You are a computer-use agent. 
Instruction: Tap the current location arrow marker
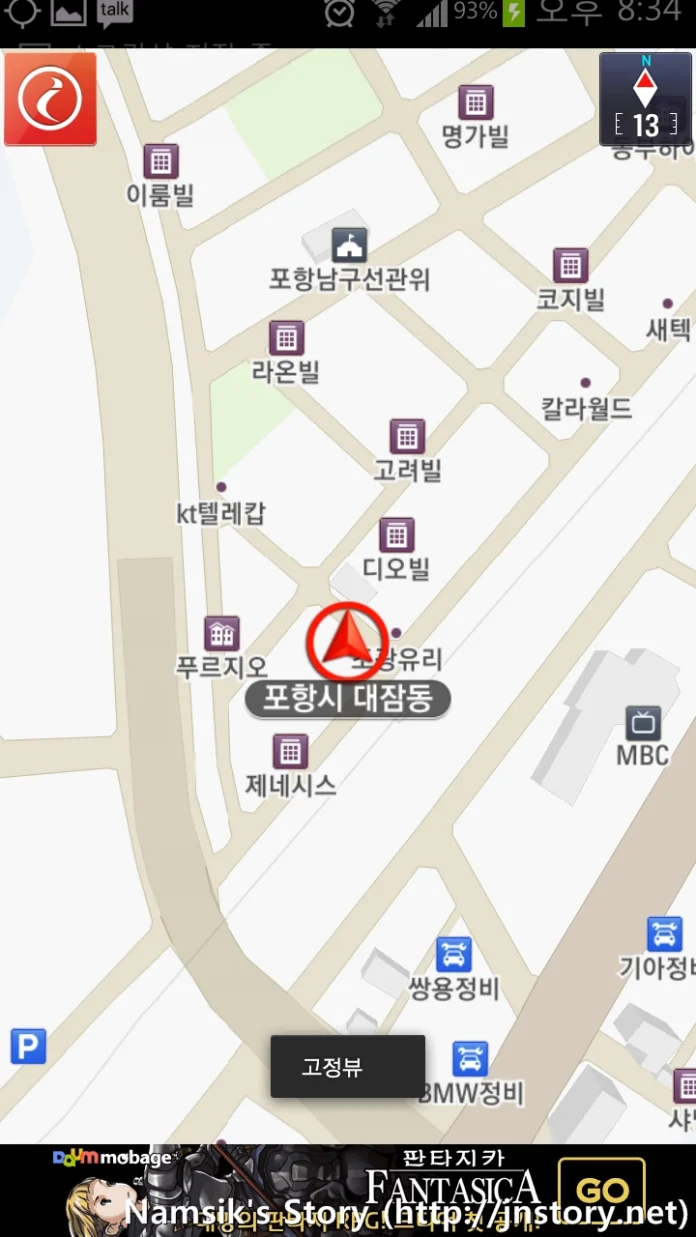(x=346, y=640)
